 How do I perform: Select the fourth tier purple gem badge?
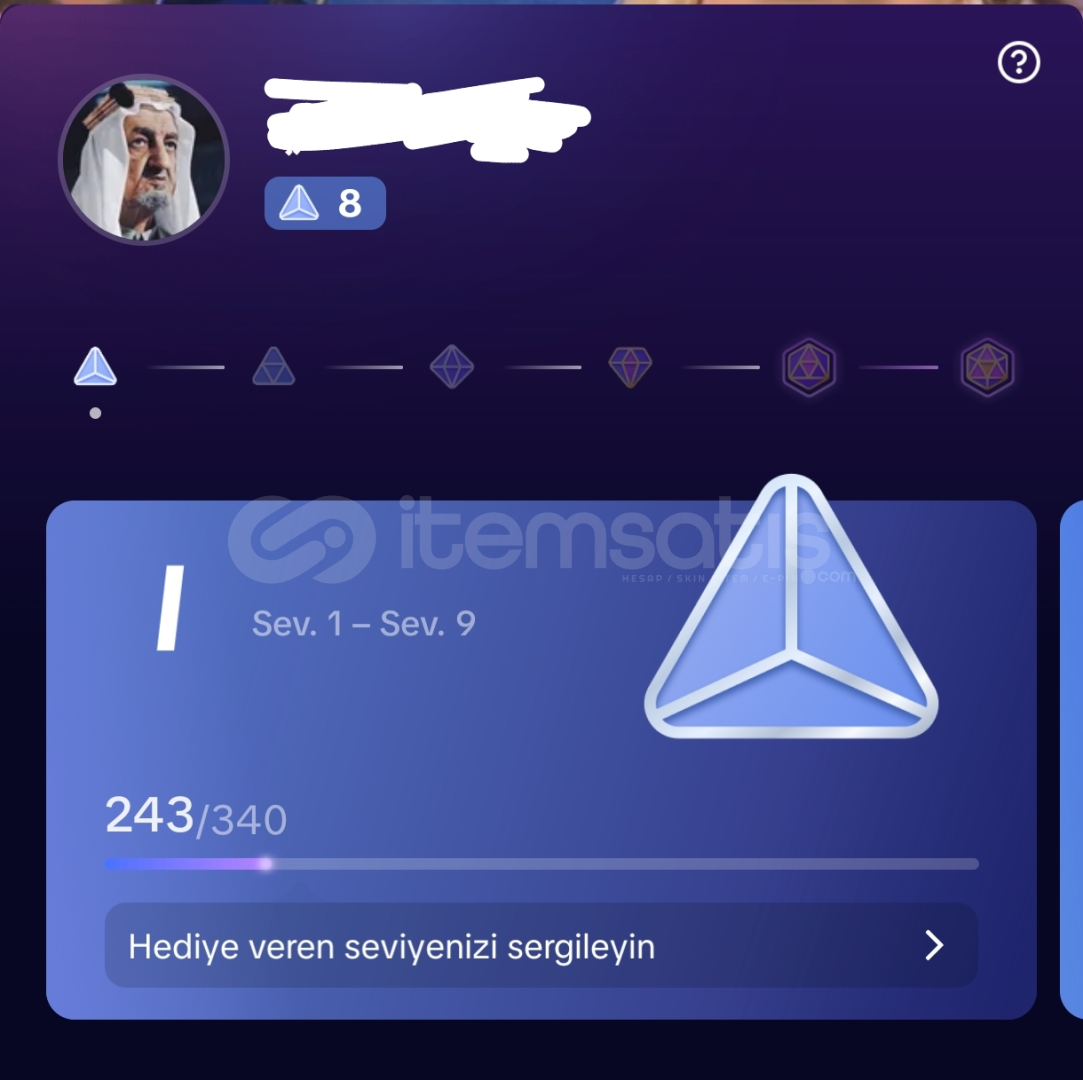630,367
